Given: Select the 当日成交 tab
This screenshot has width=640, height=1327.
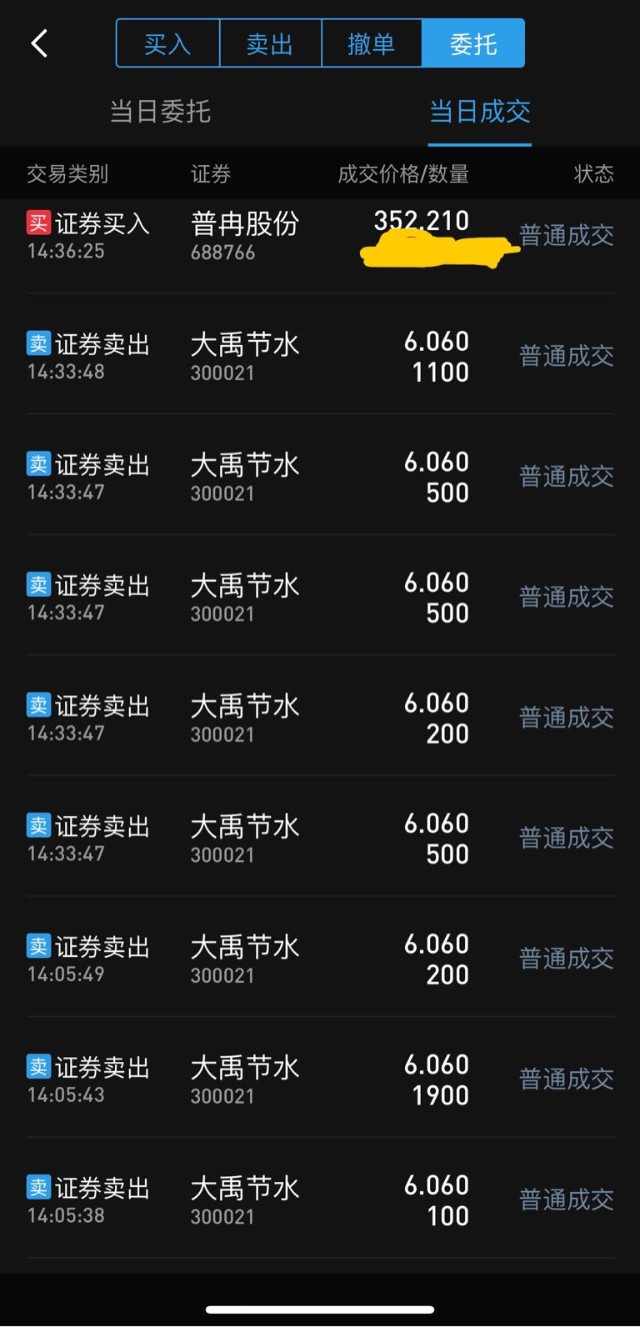Looking at the screenshot, I should click(480, 111).
